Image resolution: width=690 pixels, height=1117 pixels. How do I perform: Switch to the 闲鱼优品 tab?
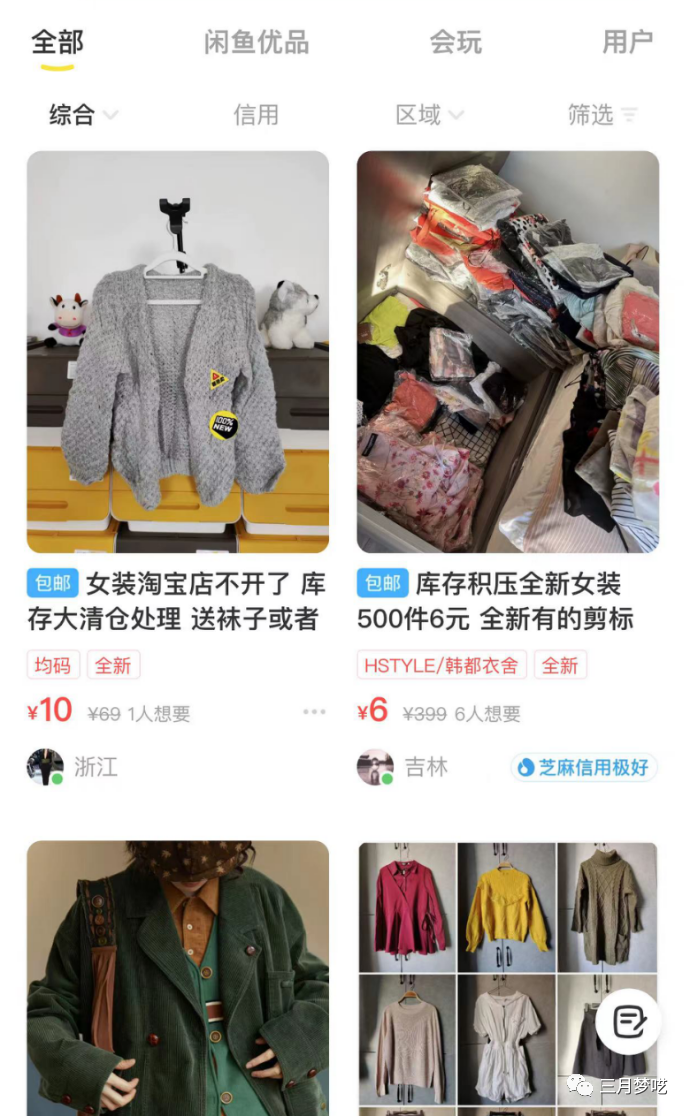click(x=256, y=42)
